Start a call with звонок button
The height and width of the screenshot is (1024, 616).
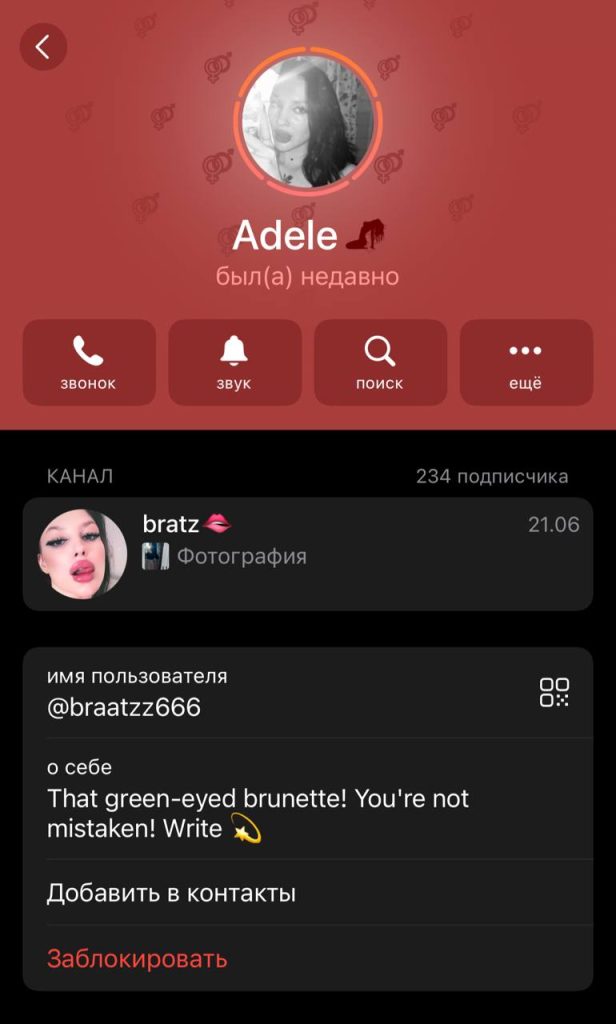tap(89, 362)
